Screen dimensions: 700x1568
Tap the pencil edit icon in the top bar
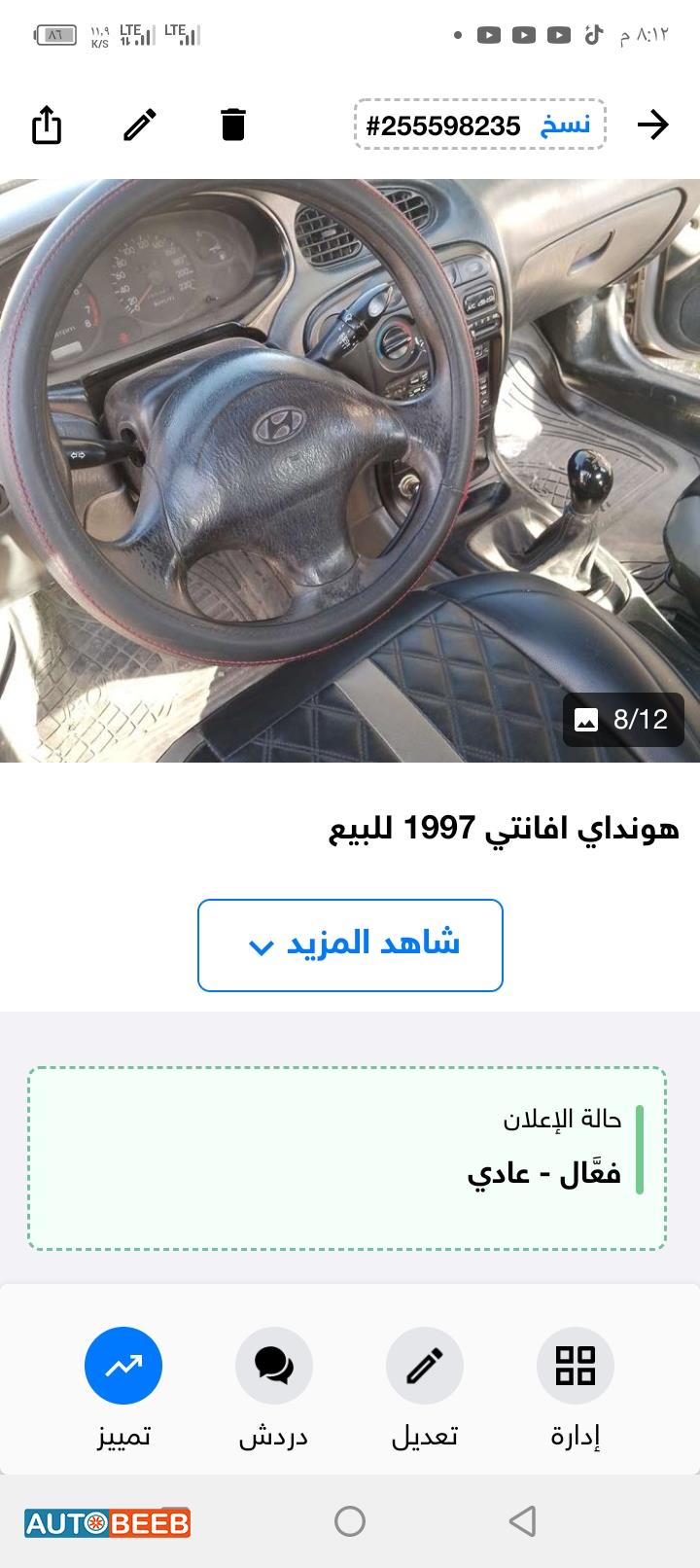[x=140, y=125]
